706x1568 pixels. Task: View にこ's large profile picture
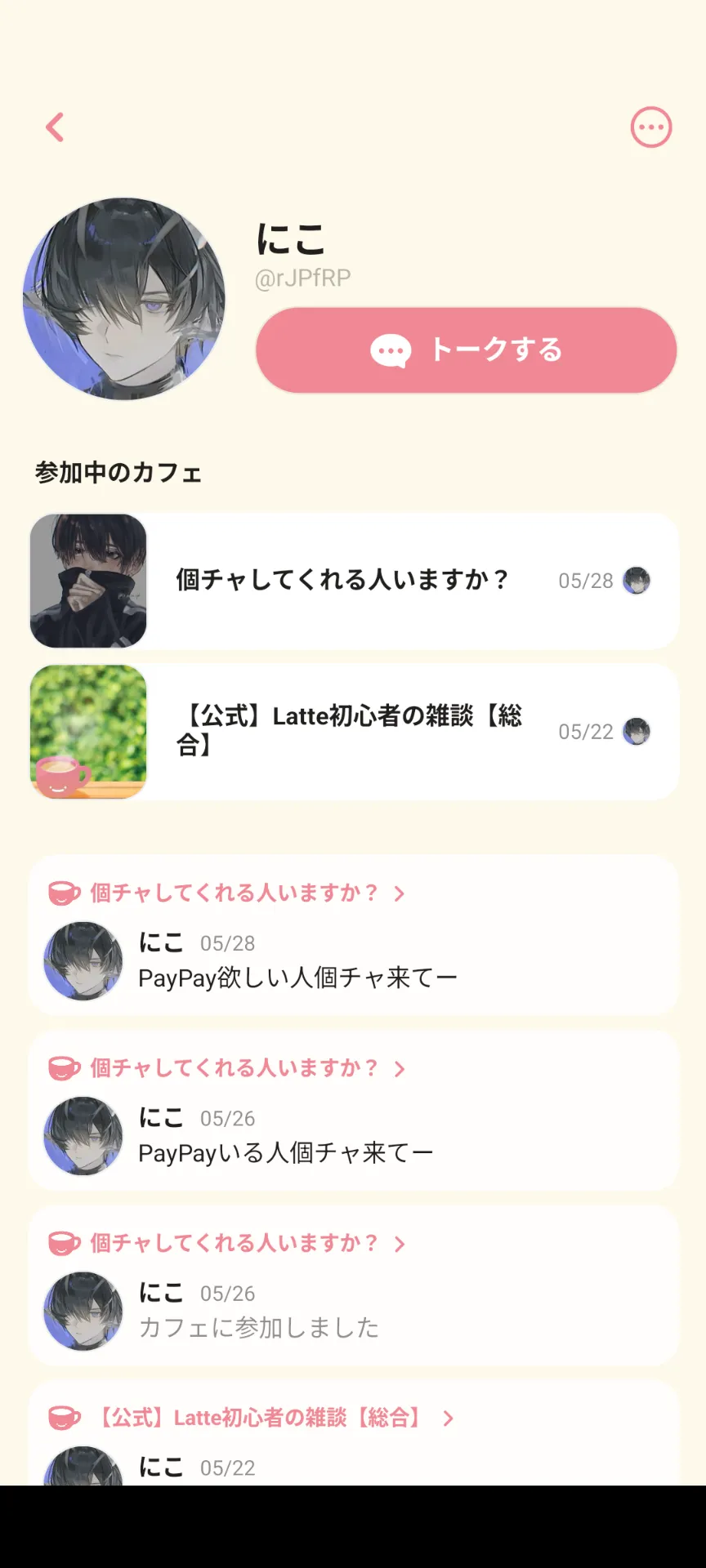(x=124, y=299)
